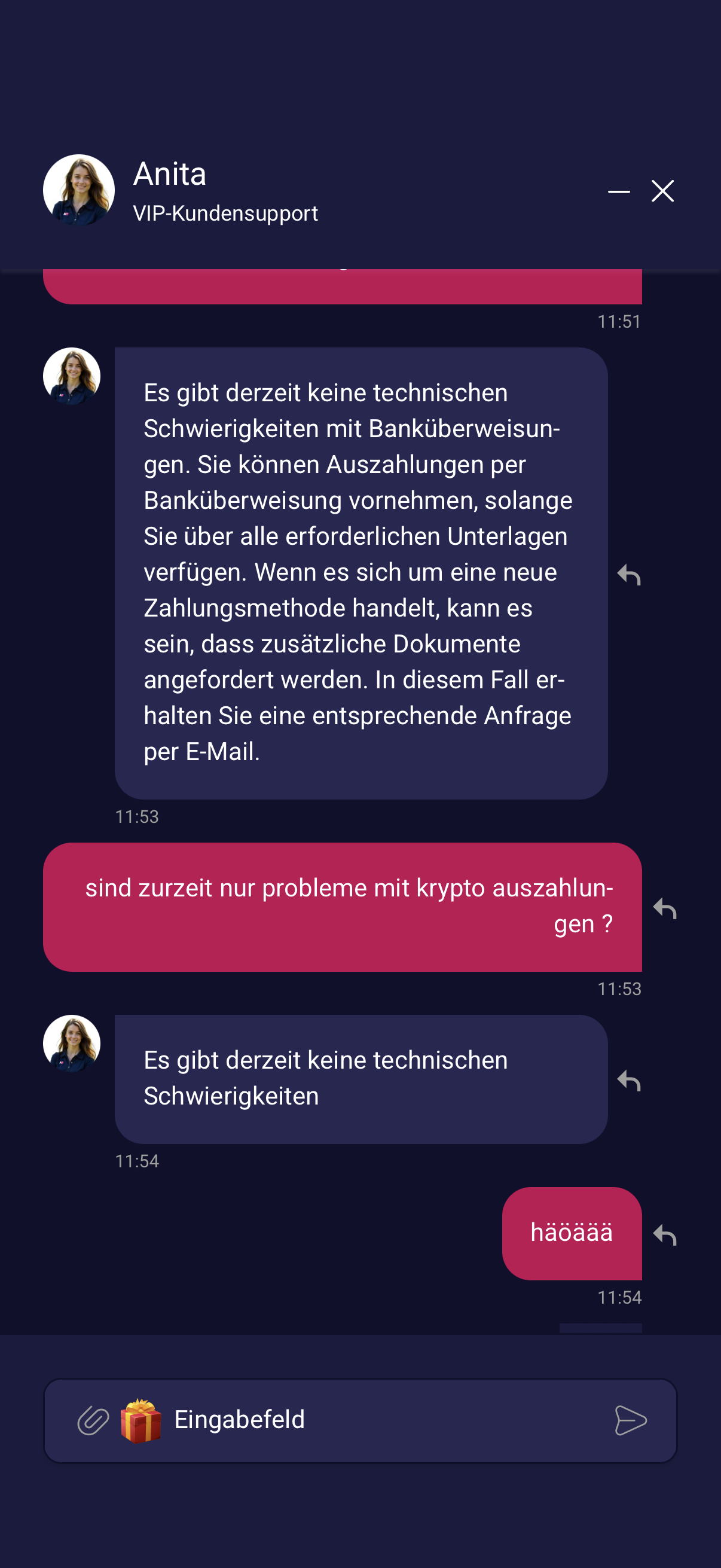721x1568 pixels.
Task: Close the support chat window
Action: tap(662, 191)
